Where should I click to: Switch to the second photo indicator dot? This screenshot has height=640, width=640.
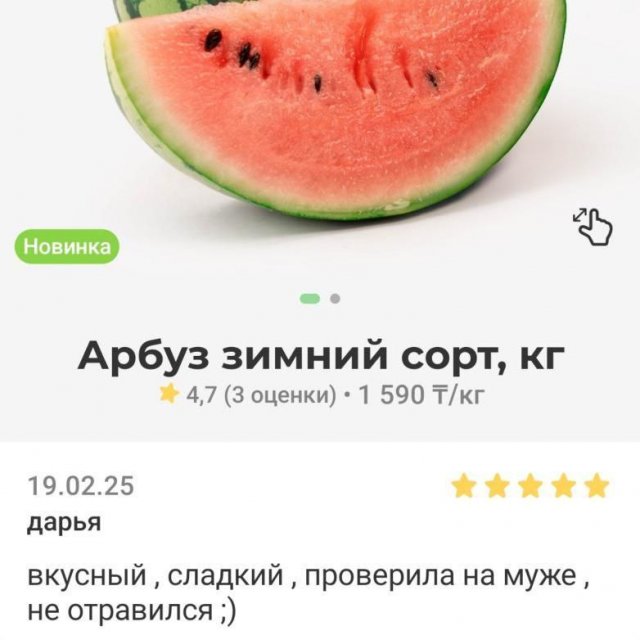335,298
